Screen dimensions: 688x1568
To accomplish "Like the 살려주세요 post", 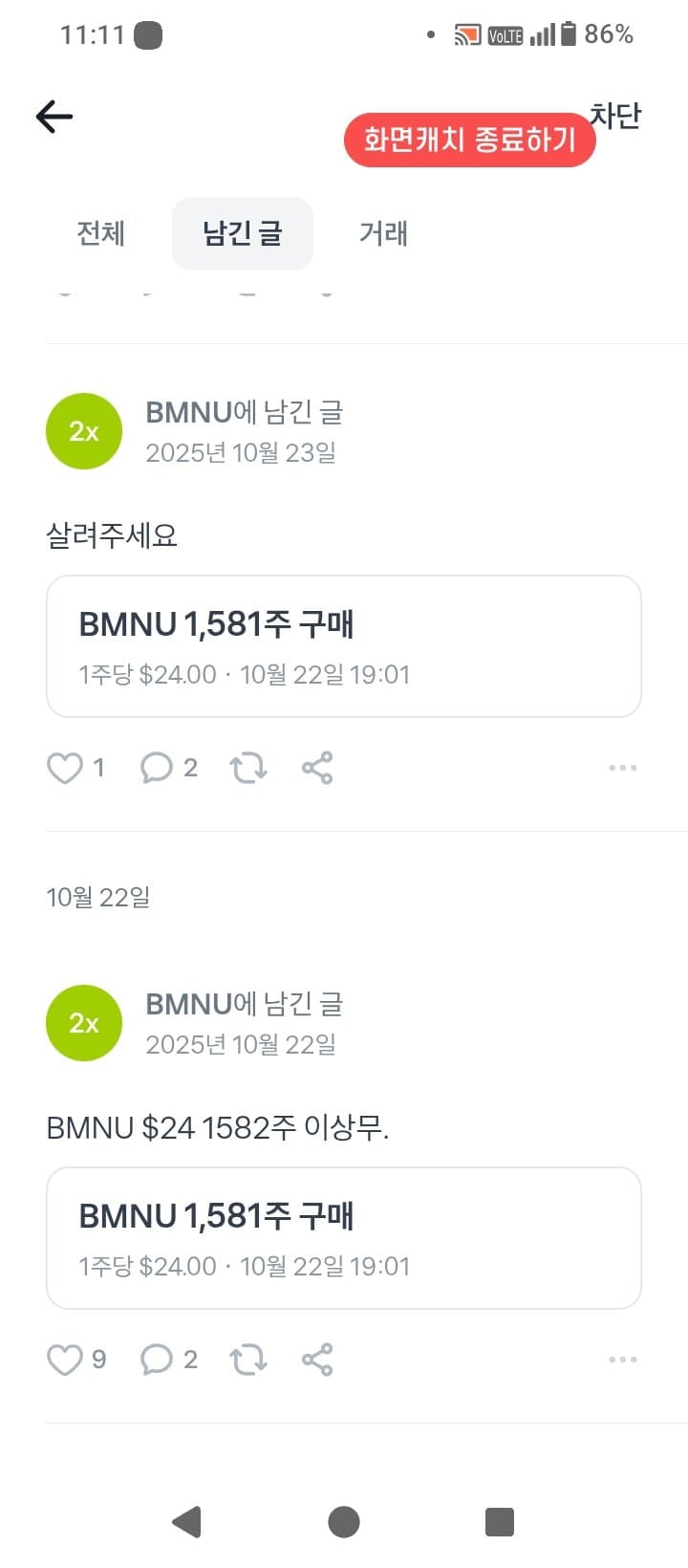I will pos(65,768).
